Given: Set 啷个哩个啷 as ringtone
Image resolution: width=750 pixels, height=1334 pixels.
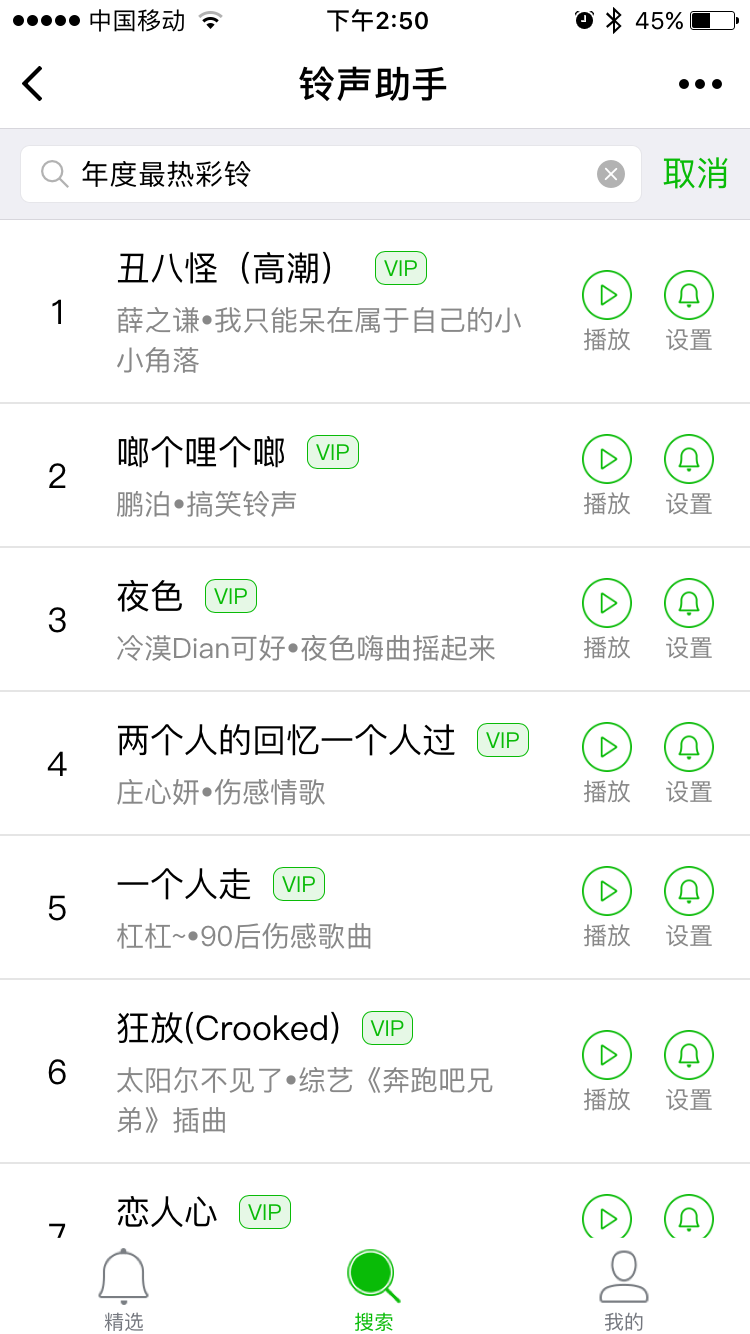Looking at the screenshot, I should click(x=689, y=460).
